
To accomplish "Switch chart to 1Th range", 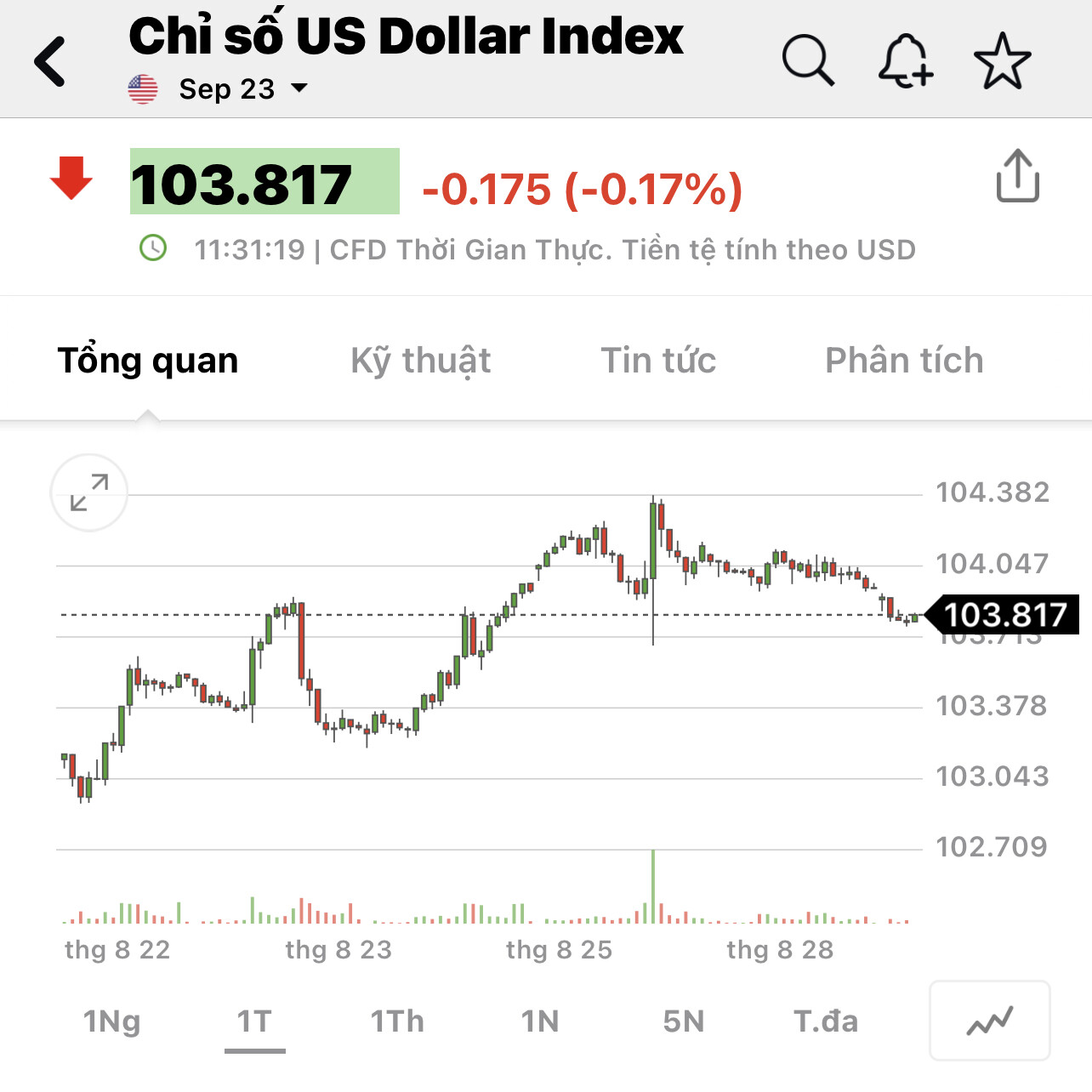I will coord(397,1021).
